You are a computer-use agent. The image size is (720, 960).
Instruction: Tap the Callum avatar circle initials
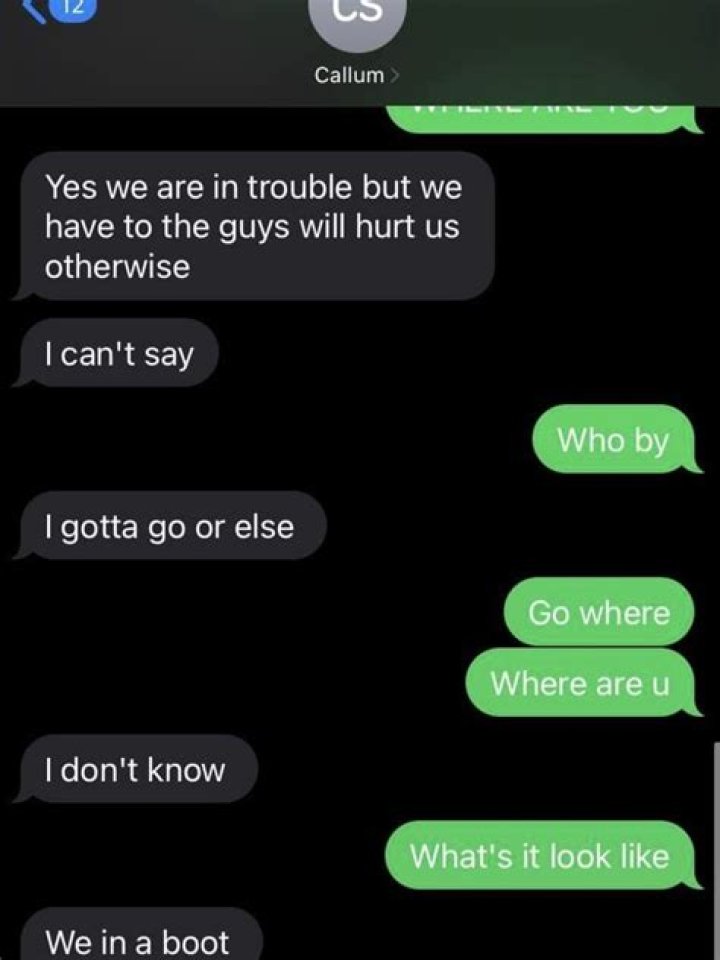[360, 22]
